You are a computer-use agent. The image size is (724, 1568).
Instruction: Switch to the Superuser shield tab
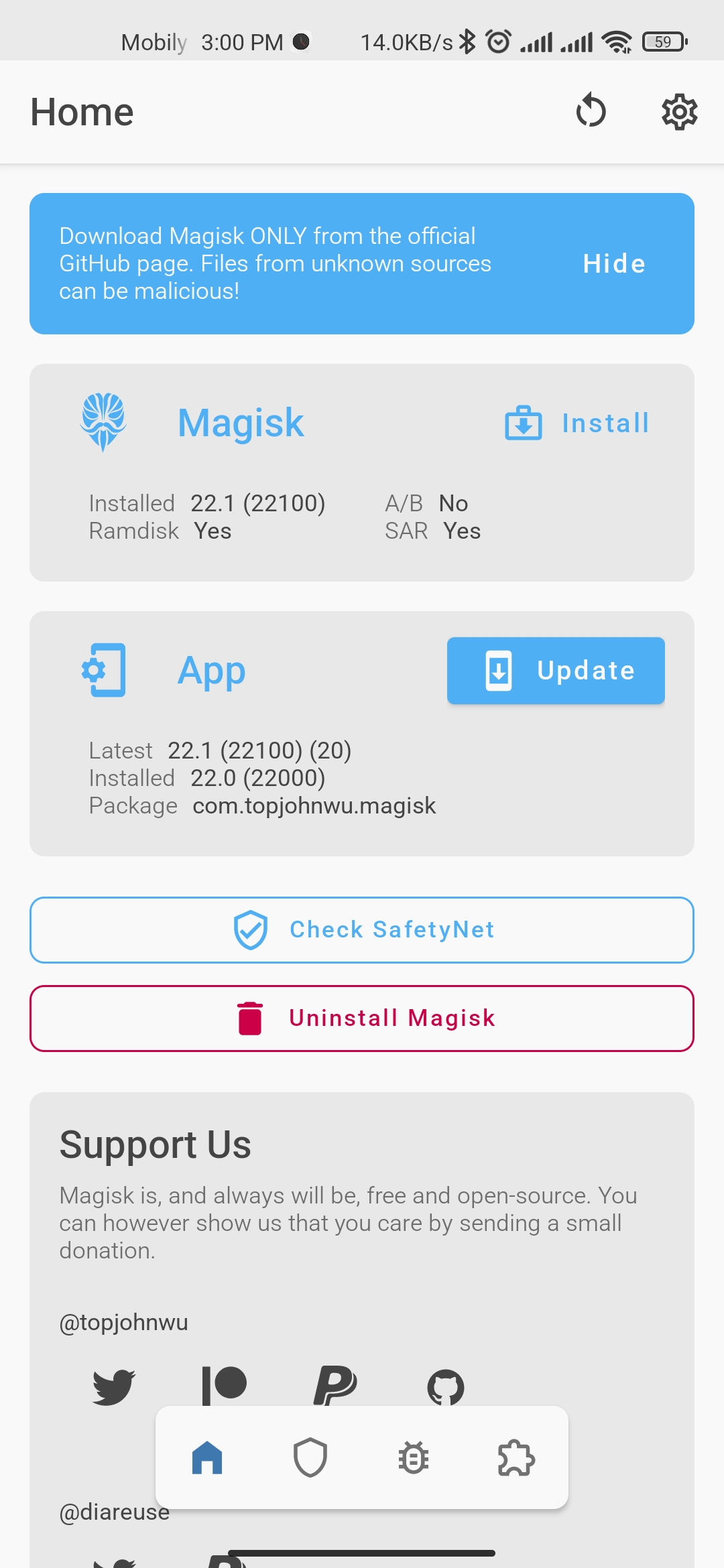(x=310, y=1457)
